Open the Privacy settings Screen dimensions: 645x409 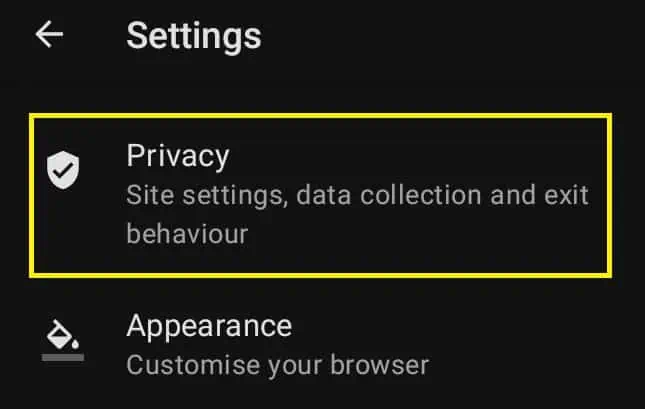pos(320,194)
